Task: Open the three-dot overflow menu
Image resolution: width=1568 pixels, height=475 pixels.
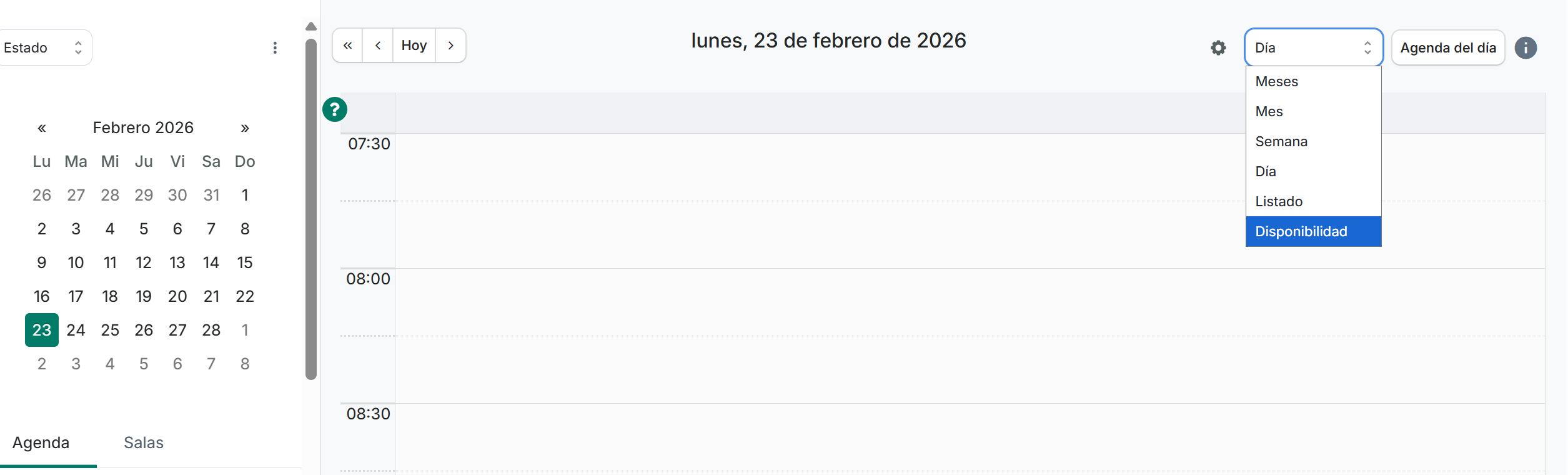Action: [275, 48]
